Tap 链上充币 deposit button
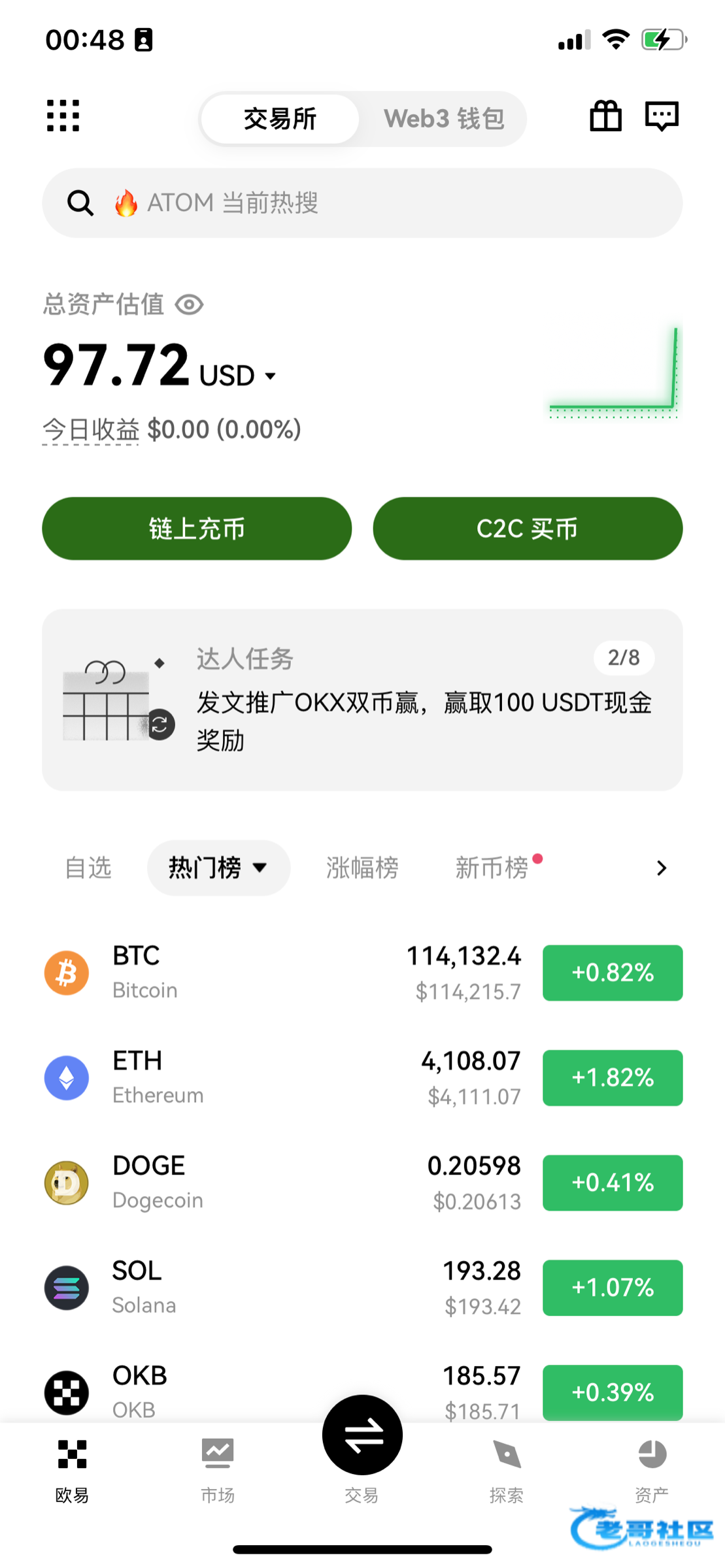Screen dimensions: 725x1568 click(x=197, y=529)
